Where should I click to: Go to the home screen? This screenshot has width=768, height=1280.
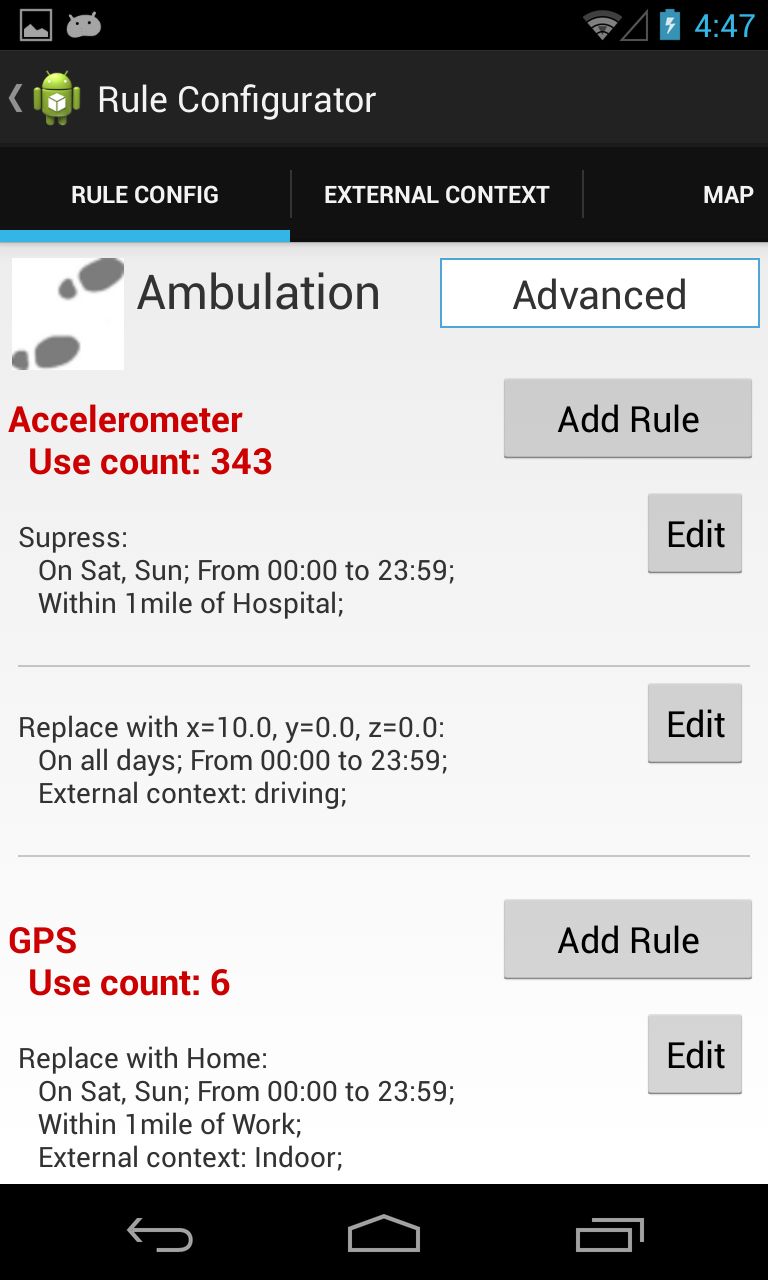coord(384,1235)
